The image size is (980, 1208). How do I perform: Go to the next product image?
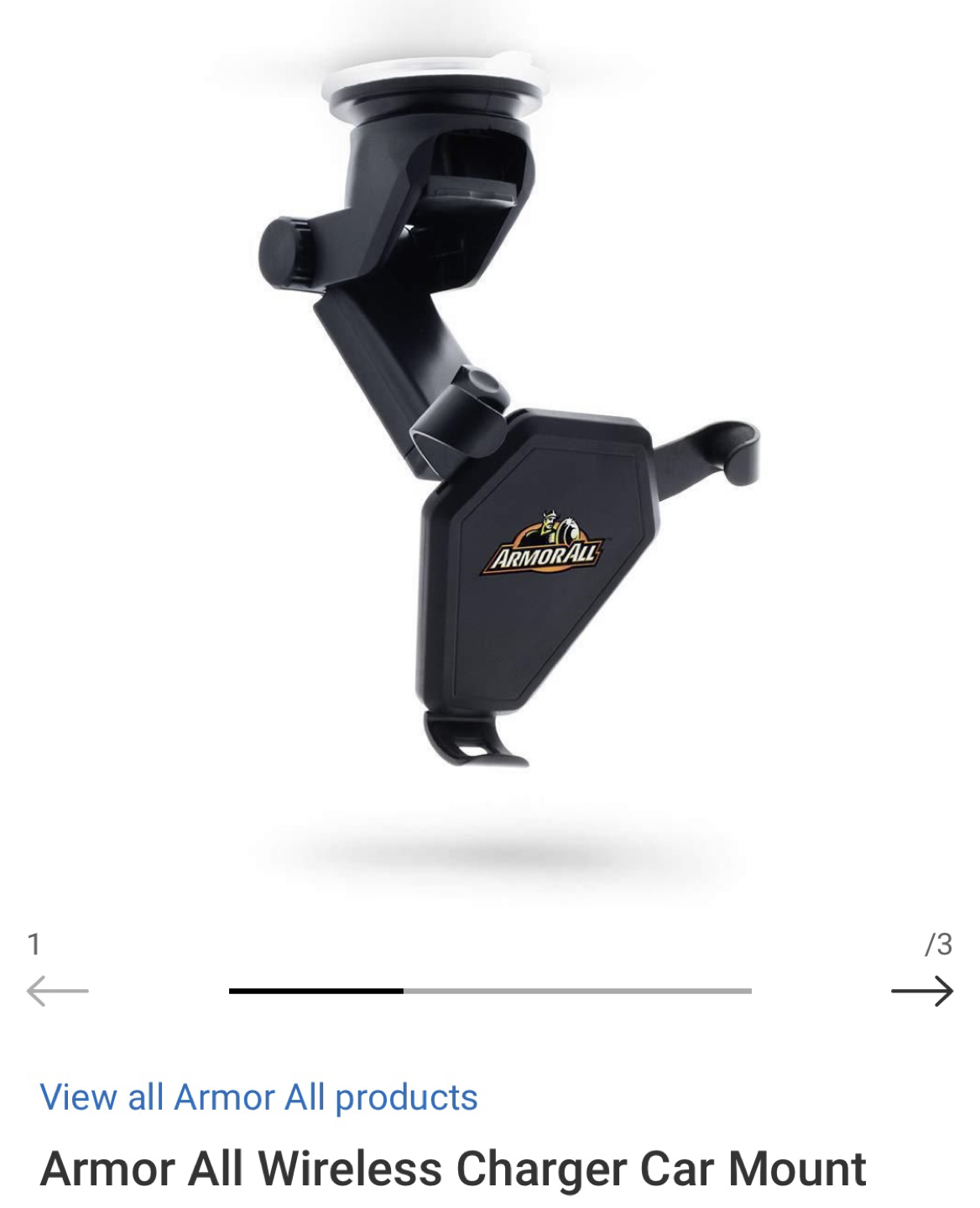[x=921, y=992]
